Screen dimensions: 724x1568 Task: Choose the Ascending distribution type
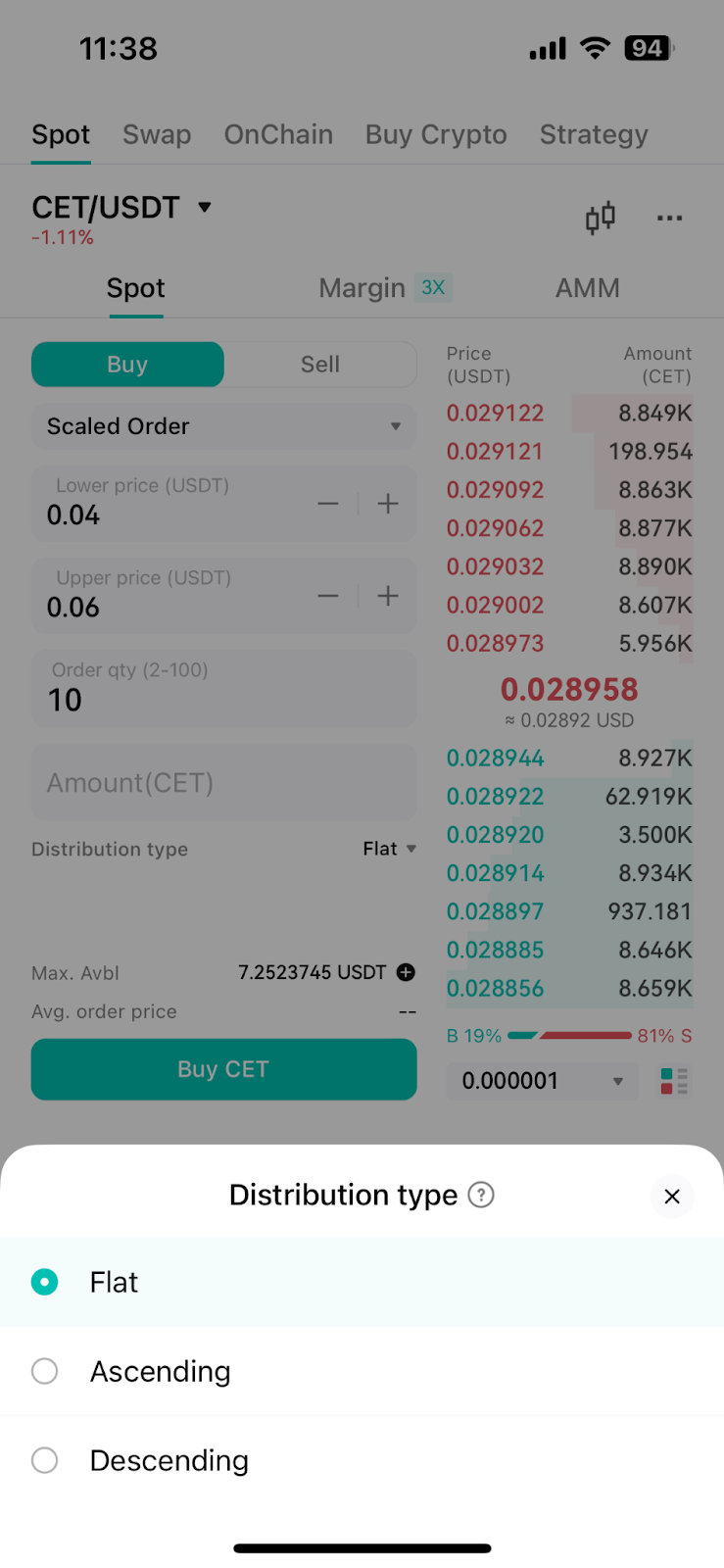(362, 1371)
